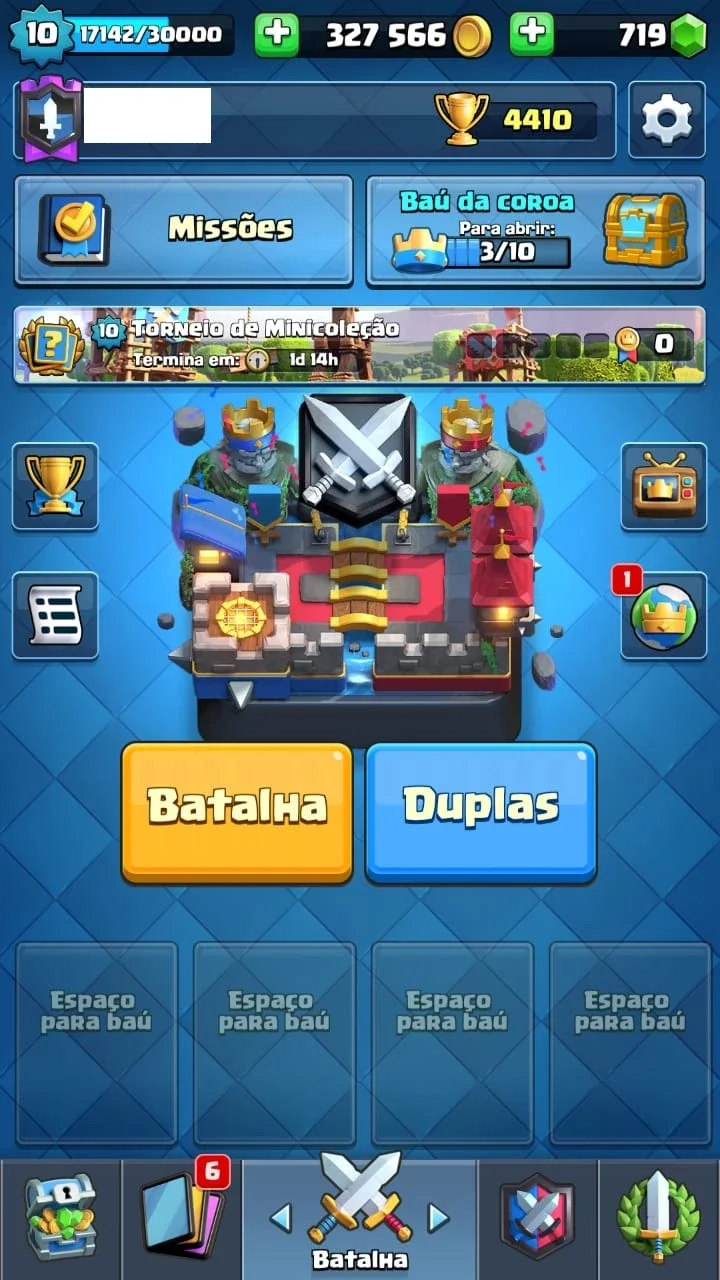Open the player profile banner
Screen dimensions: 720x1280
point(315,120)
